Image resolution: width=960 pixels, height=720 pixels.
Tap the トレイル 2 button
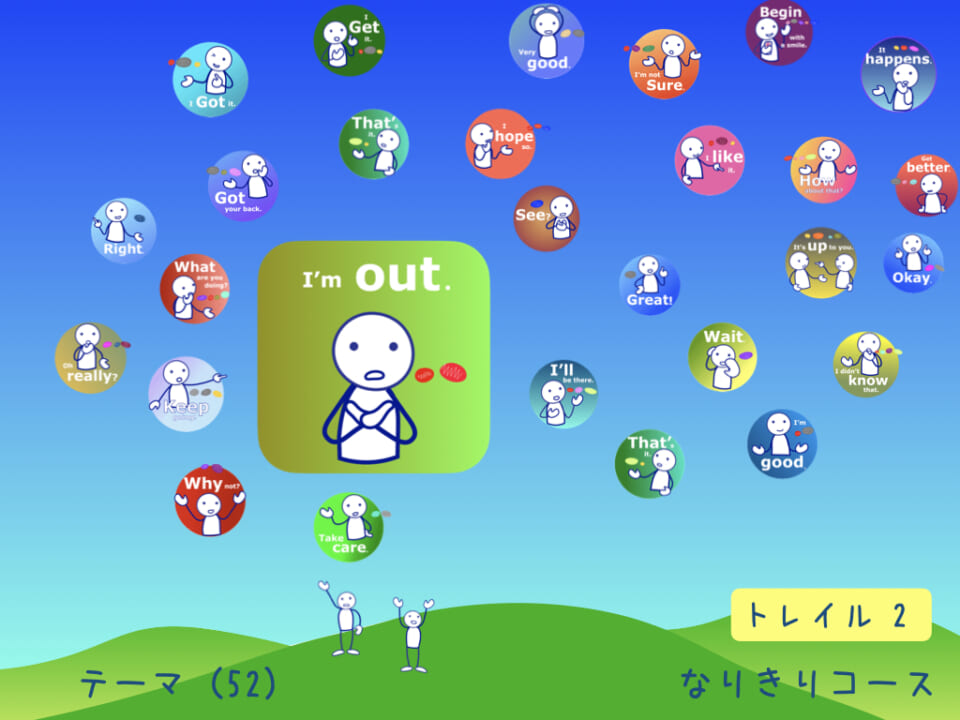(x=831, y=615)
